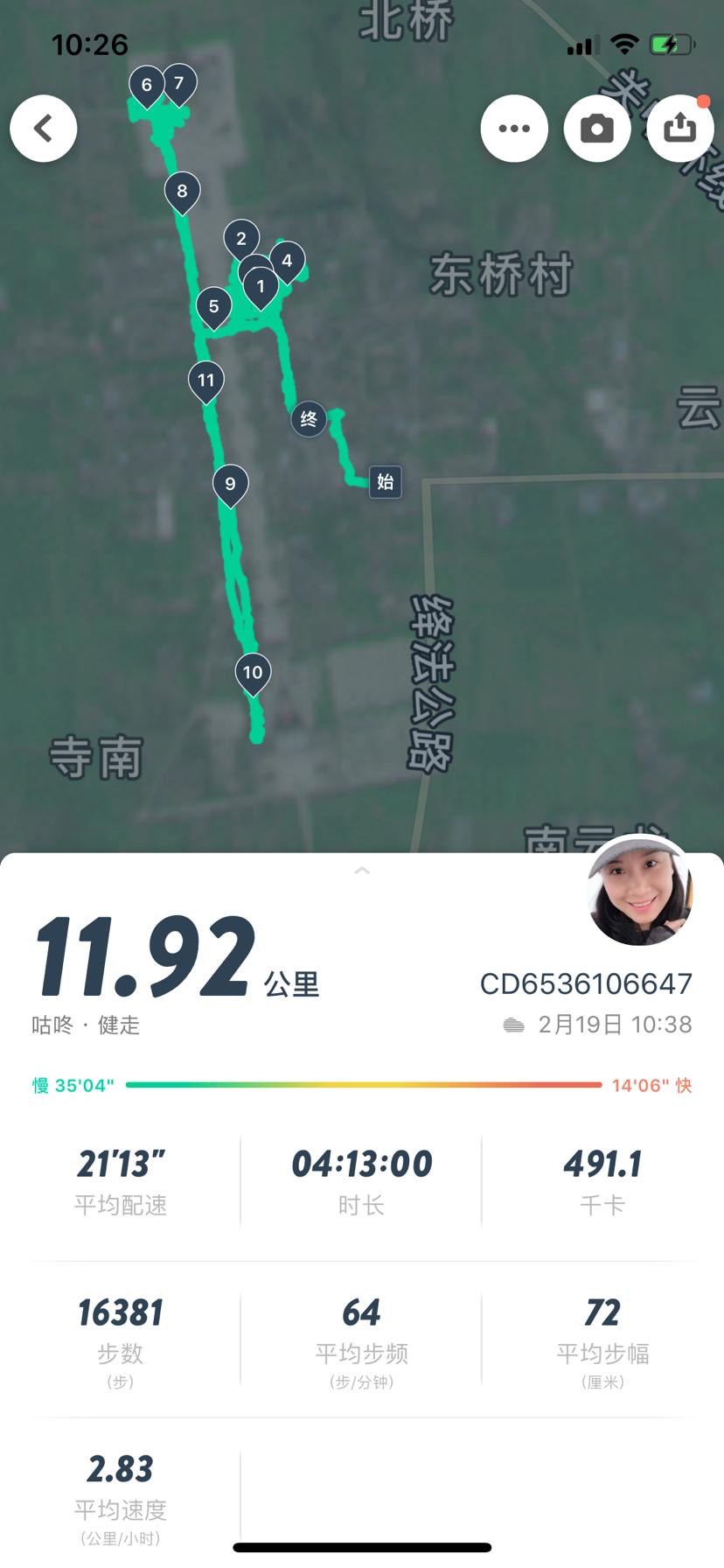Share this walking record
This screenshot has width=724, height=1568.
point(679,129)
